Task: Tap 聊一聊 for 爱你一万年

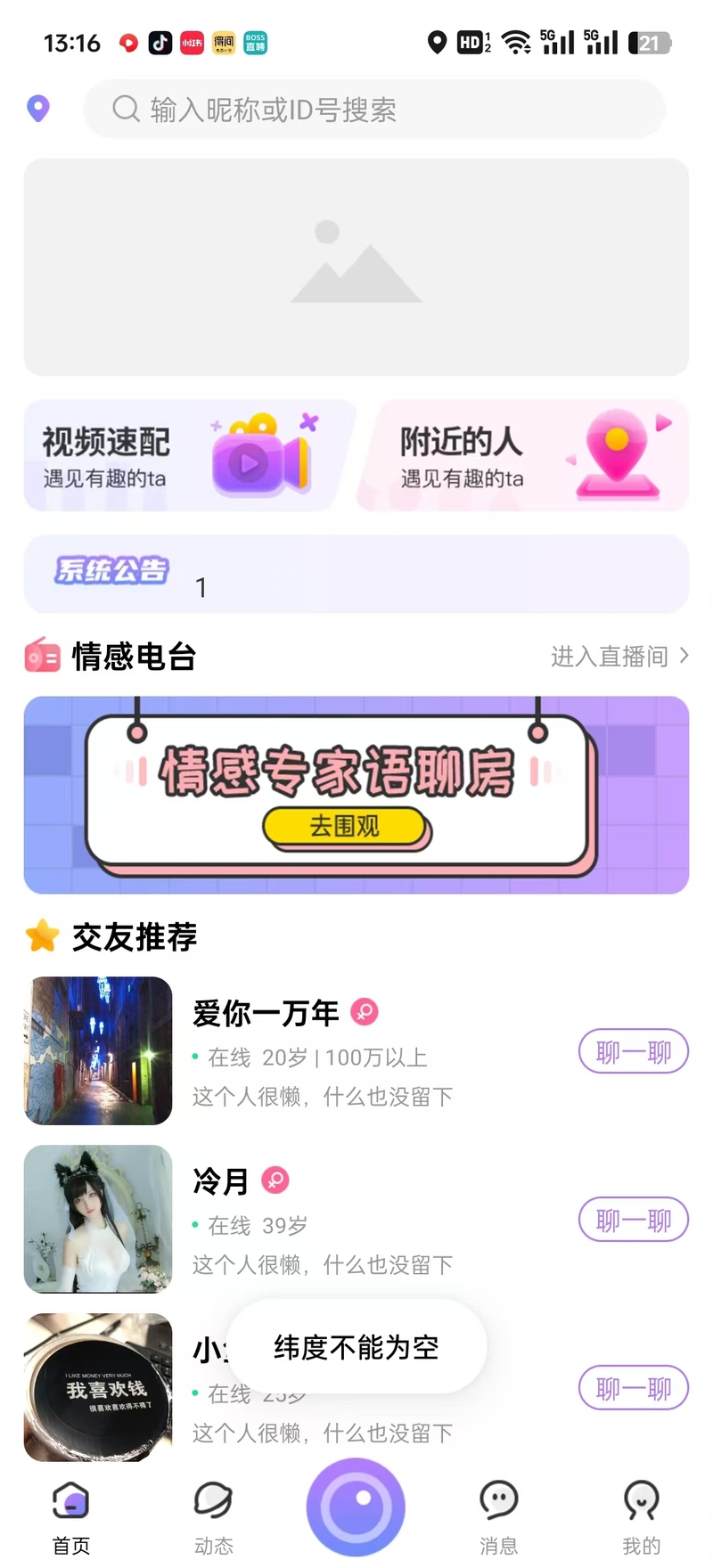Action: pyautogui.click(x=634, y=1052)
